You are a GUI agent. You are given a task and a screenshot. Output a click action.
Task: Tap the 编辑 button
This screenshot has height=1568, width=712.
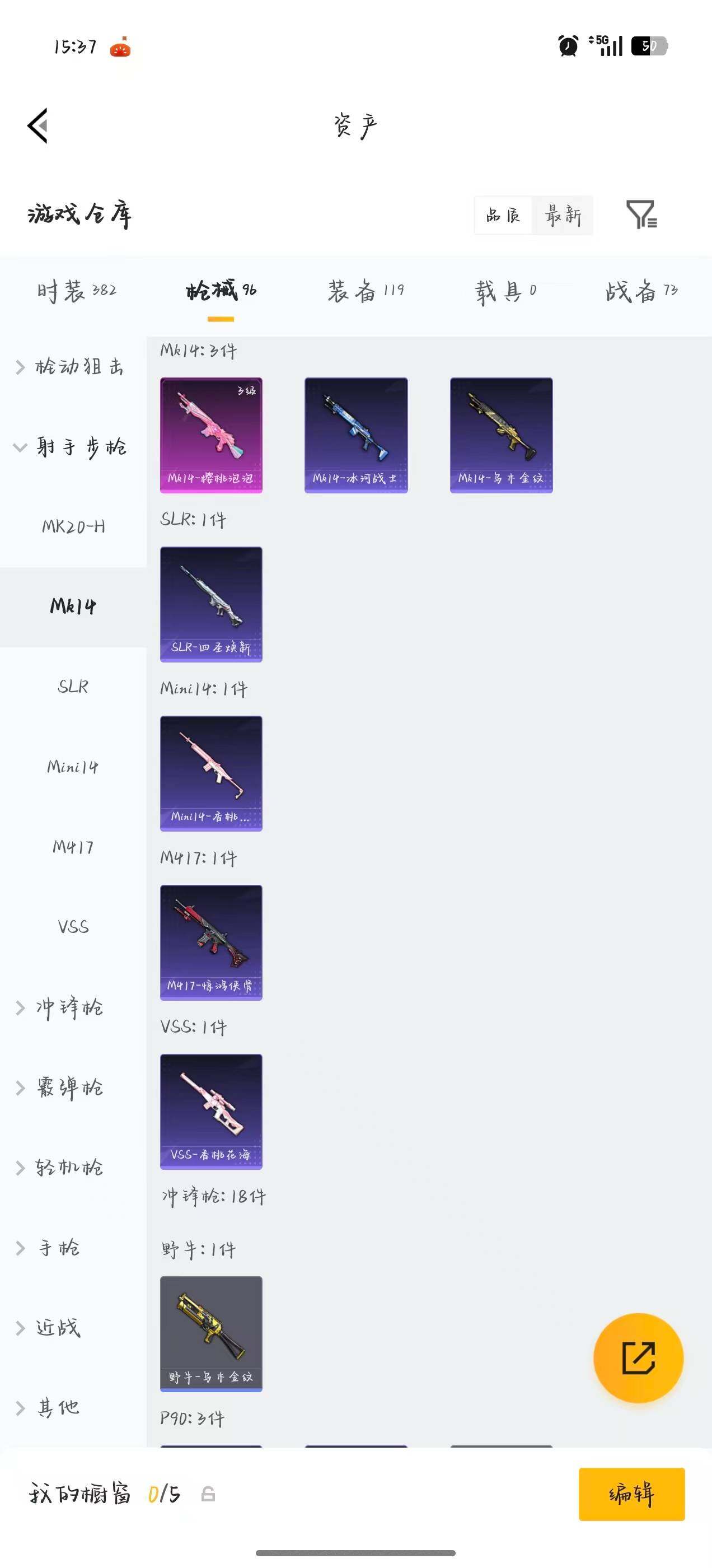pos(631,1494)
